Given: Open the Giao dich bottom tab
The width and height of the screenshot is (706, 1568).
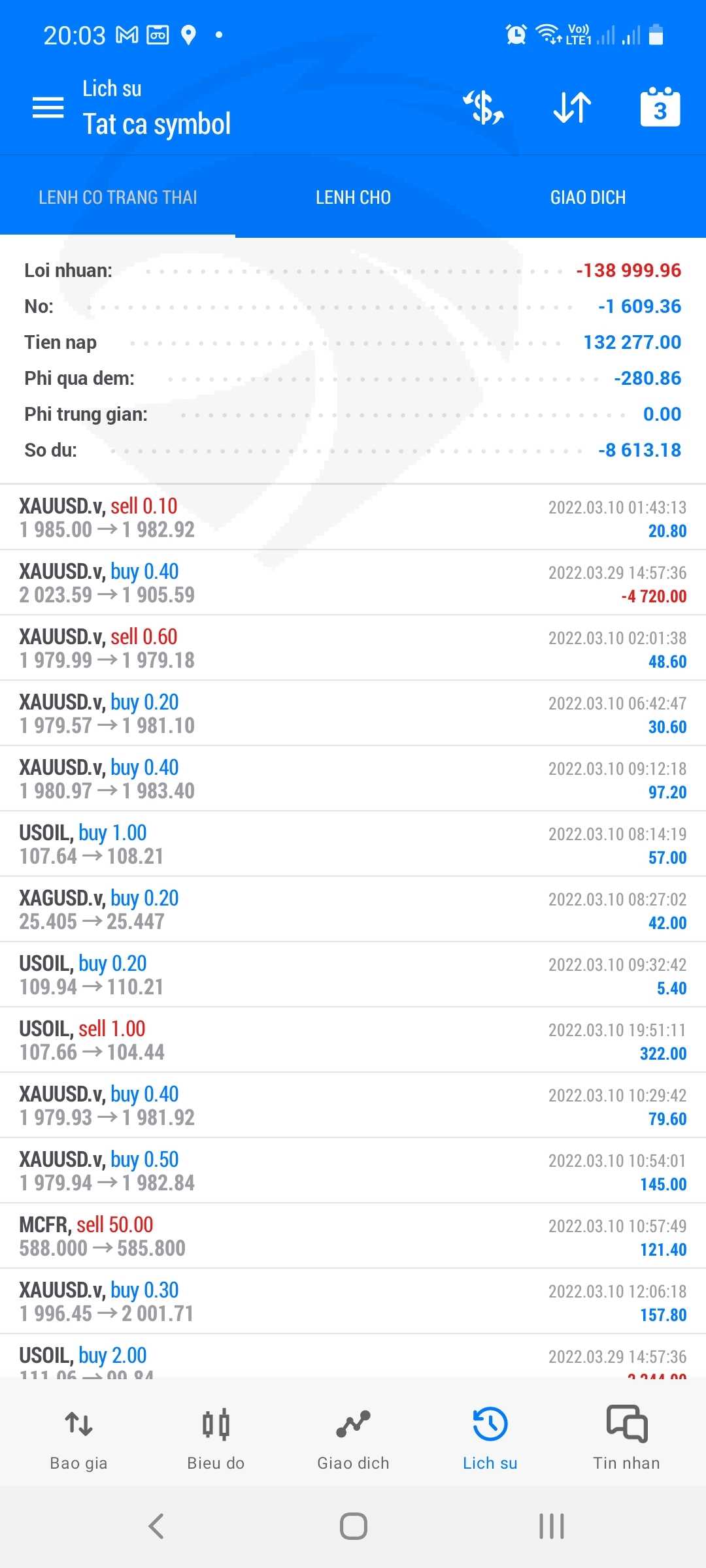Looking at the screenshot, I should pyautogui.click(x=353, y=1437).
